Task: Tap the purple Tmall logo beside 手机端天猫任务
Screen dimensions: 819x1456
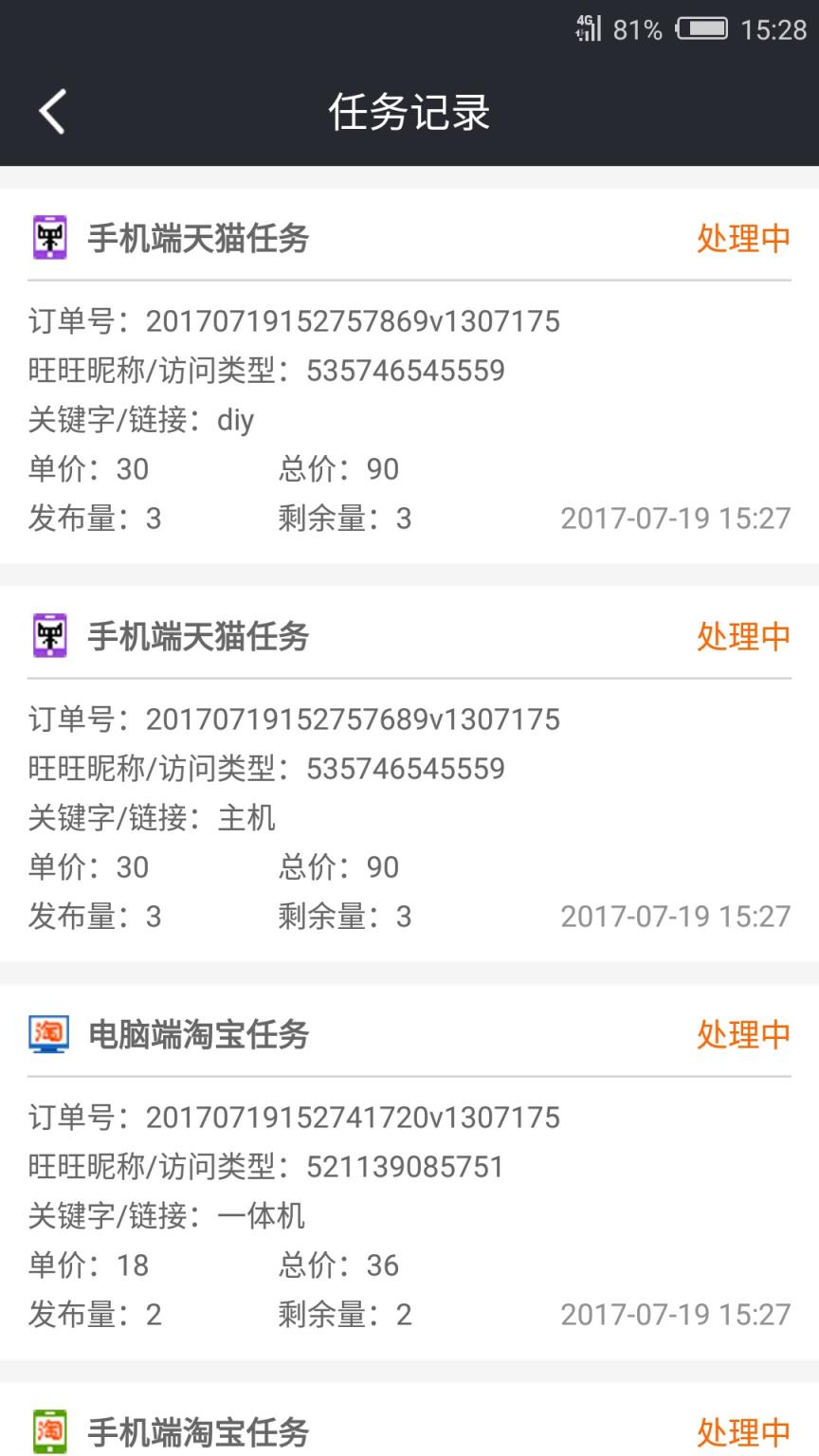Action: [x=48, y=238]
